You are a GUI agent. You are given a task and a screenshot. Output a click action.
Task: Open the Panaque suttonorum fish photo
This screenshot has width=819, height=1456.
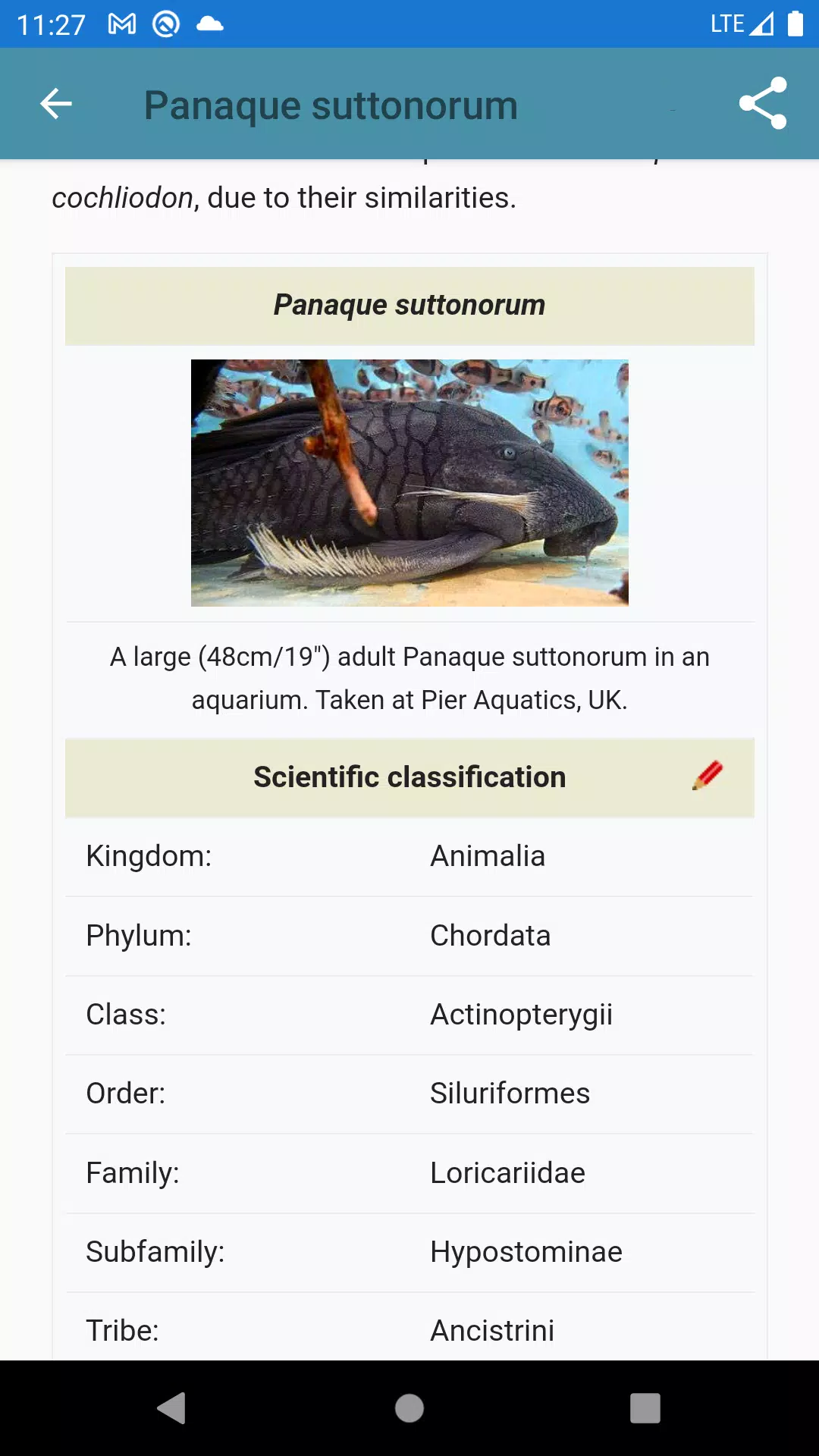point(409,483)
